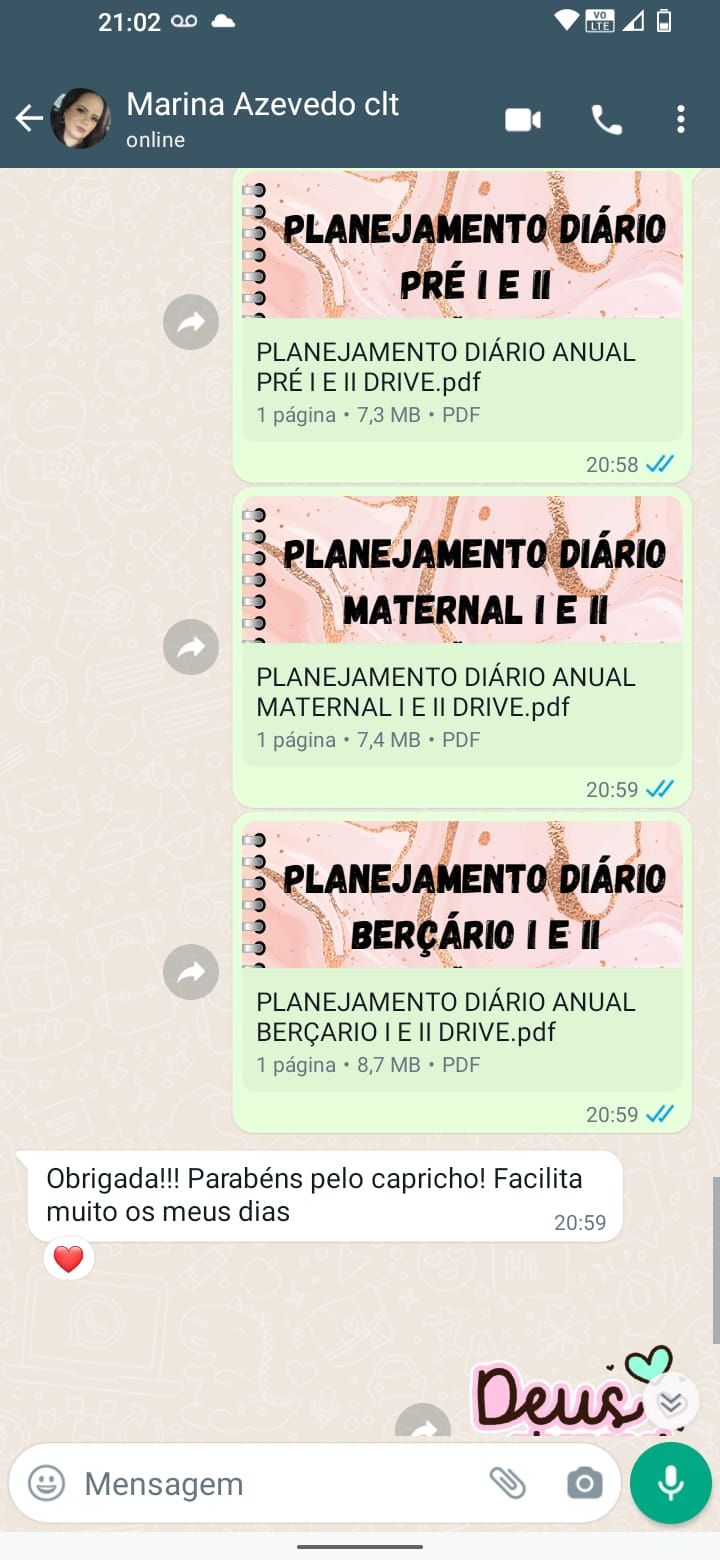
Task: Attach a file with the paperclip
Action: (x=507, y=1483)
